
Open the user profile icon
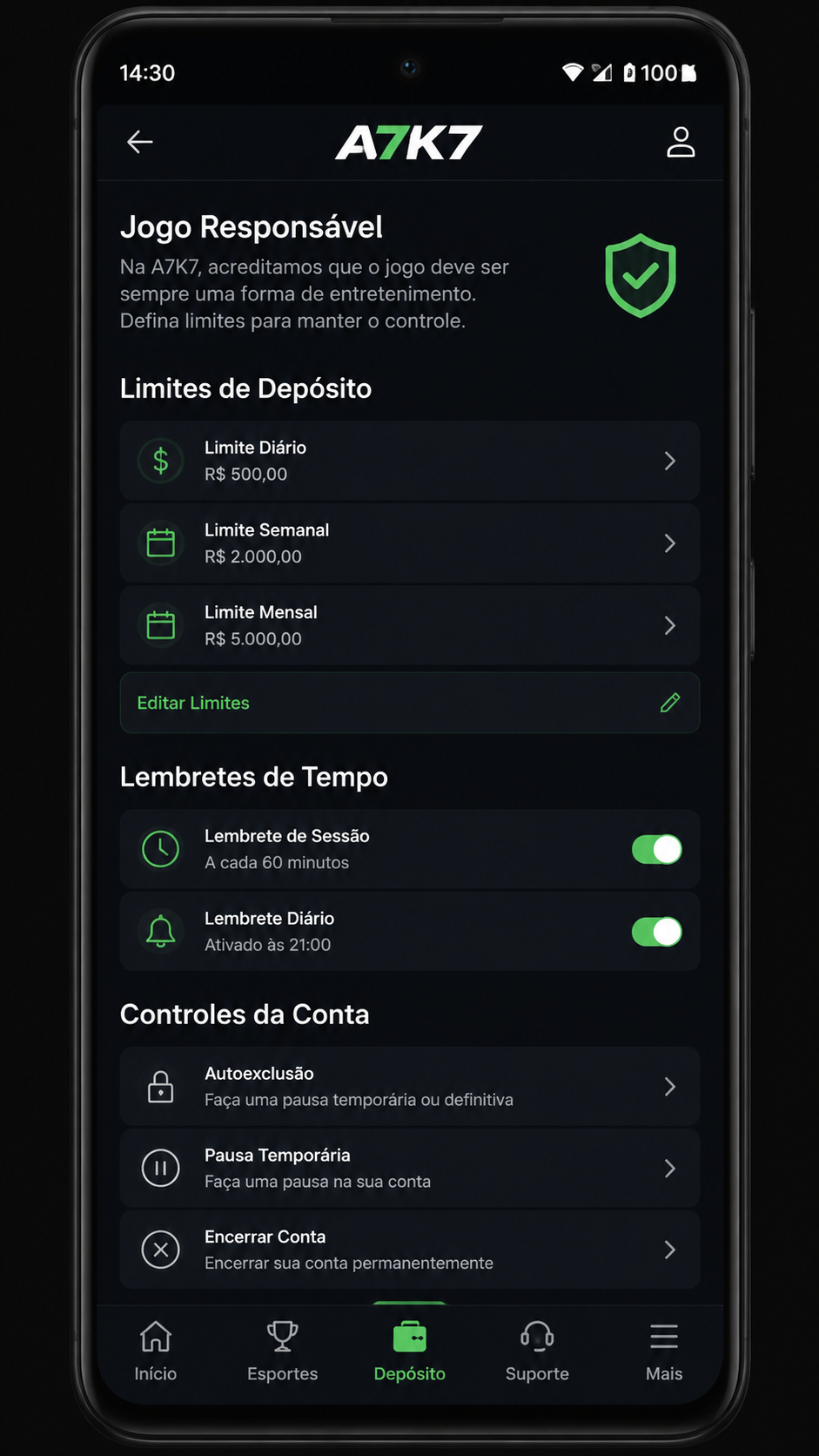(x=681, y=142)
